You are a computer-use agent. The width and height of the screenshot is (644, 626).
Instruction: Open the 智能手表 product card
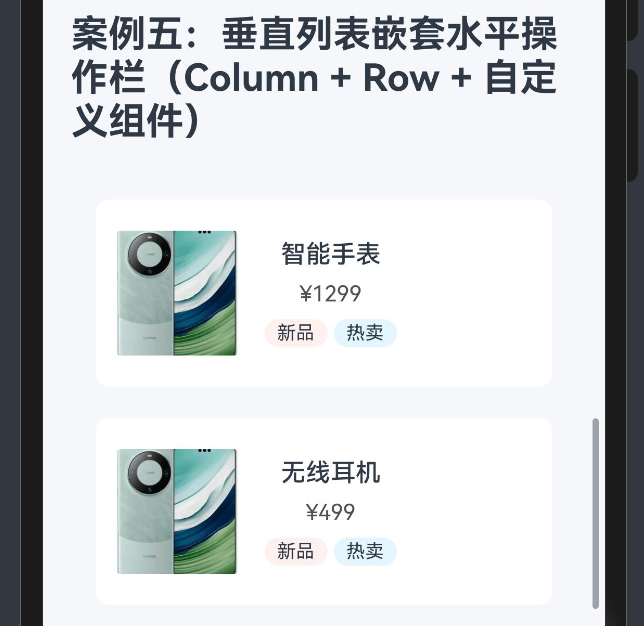323,292
